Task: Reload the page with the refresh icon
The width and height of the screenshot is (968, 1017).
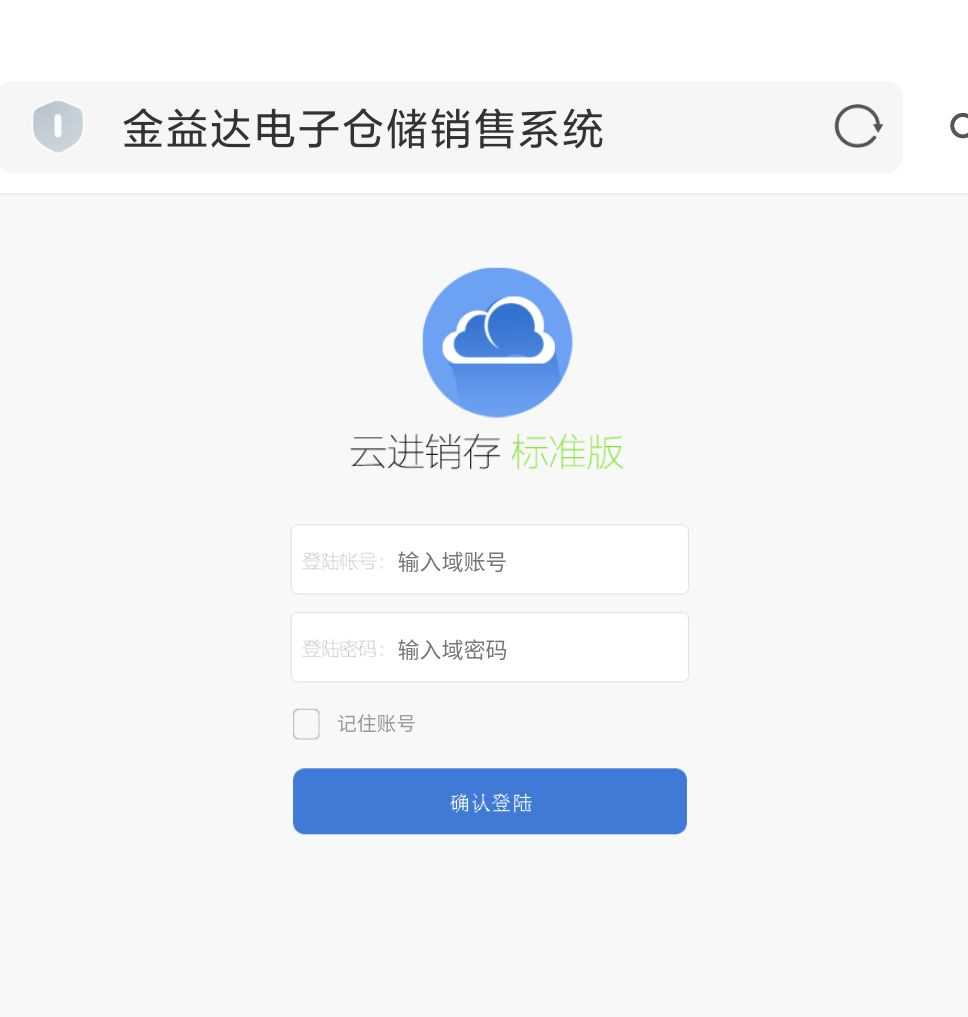Action: click(x=858, y=128)
